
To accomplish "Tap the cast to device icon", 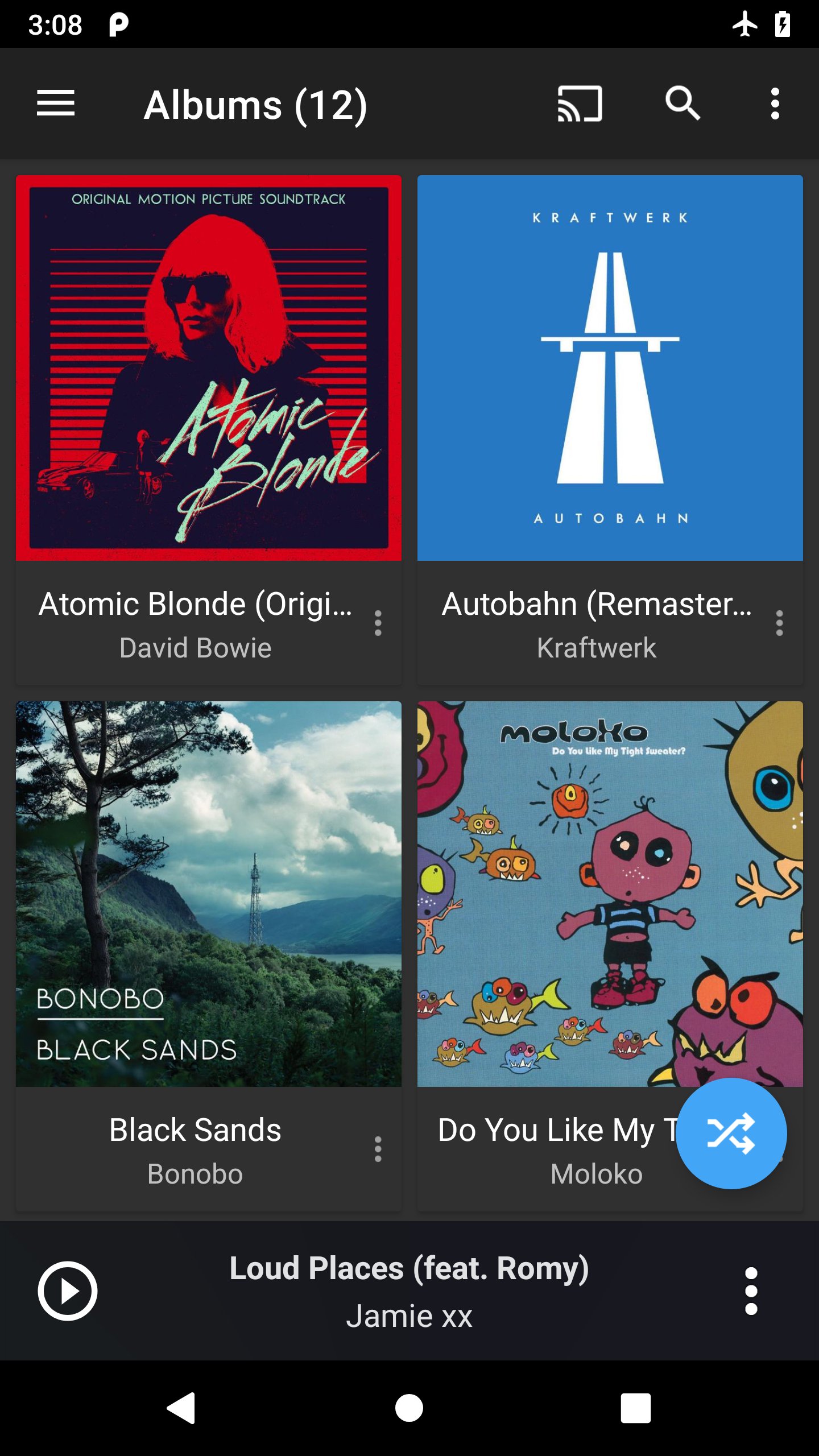I will click(580, 104).
